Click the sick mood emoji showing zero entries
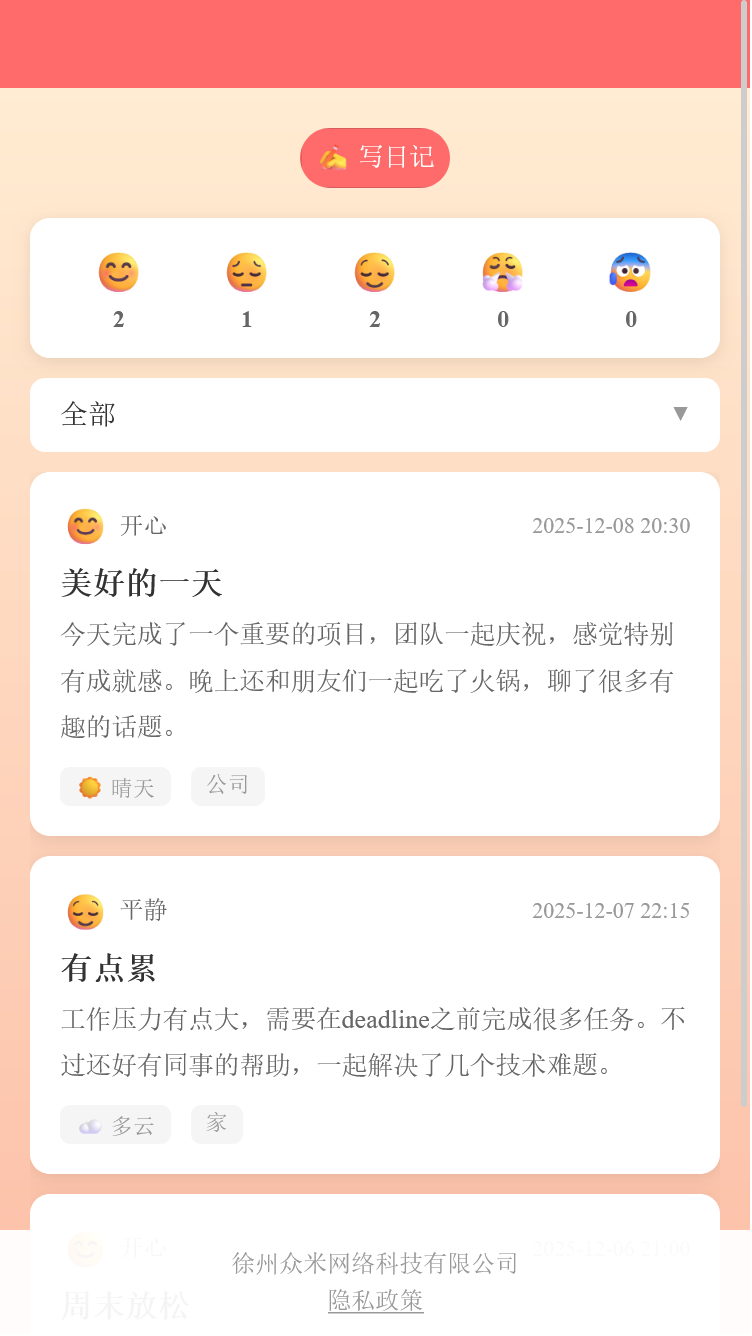This screenshot has height=1336, width=752. coord(503,271)
